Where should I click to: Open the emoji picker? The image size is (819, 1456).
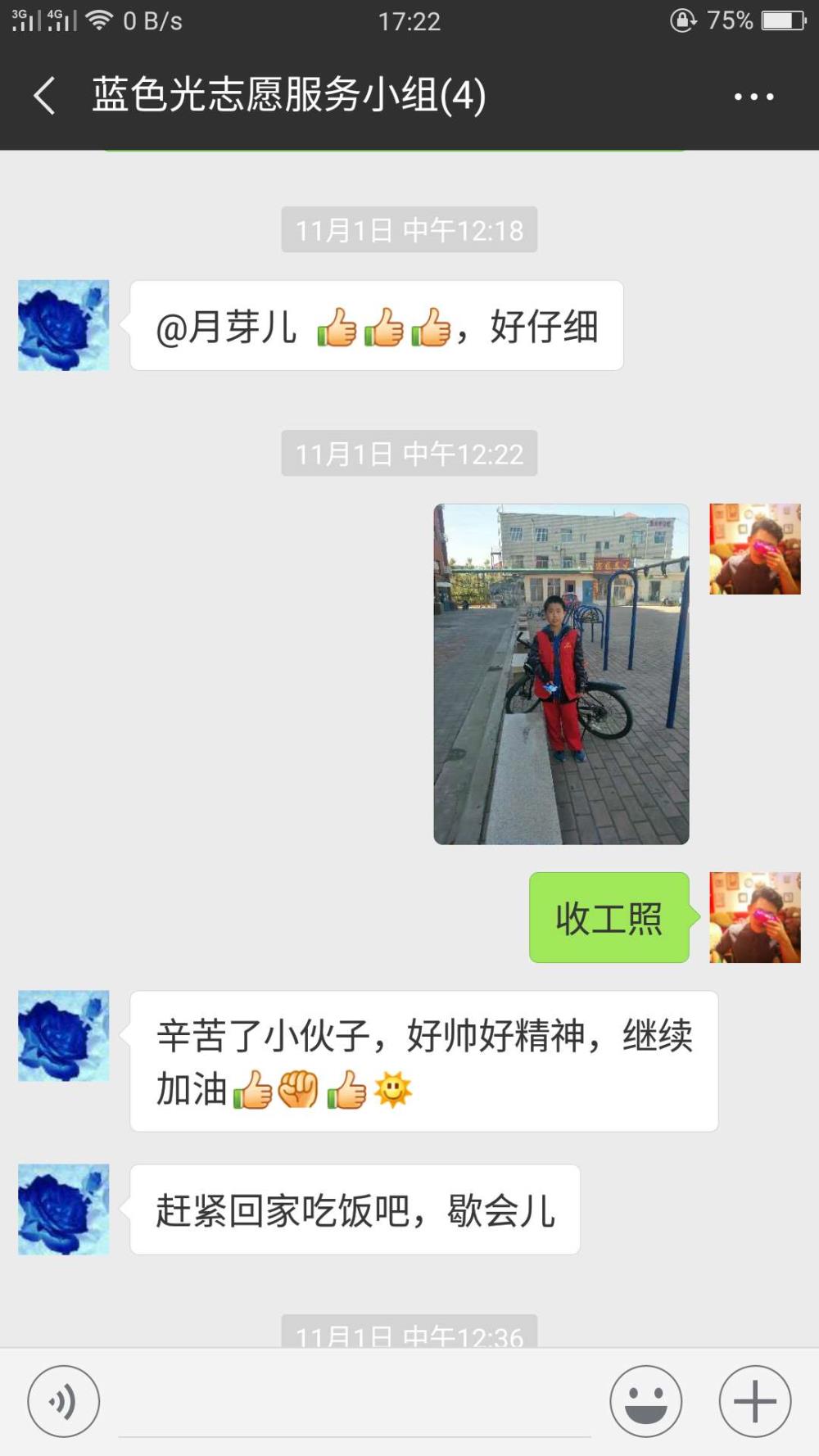click(645, 1401)
